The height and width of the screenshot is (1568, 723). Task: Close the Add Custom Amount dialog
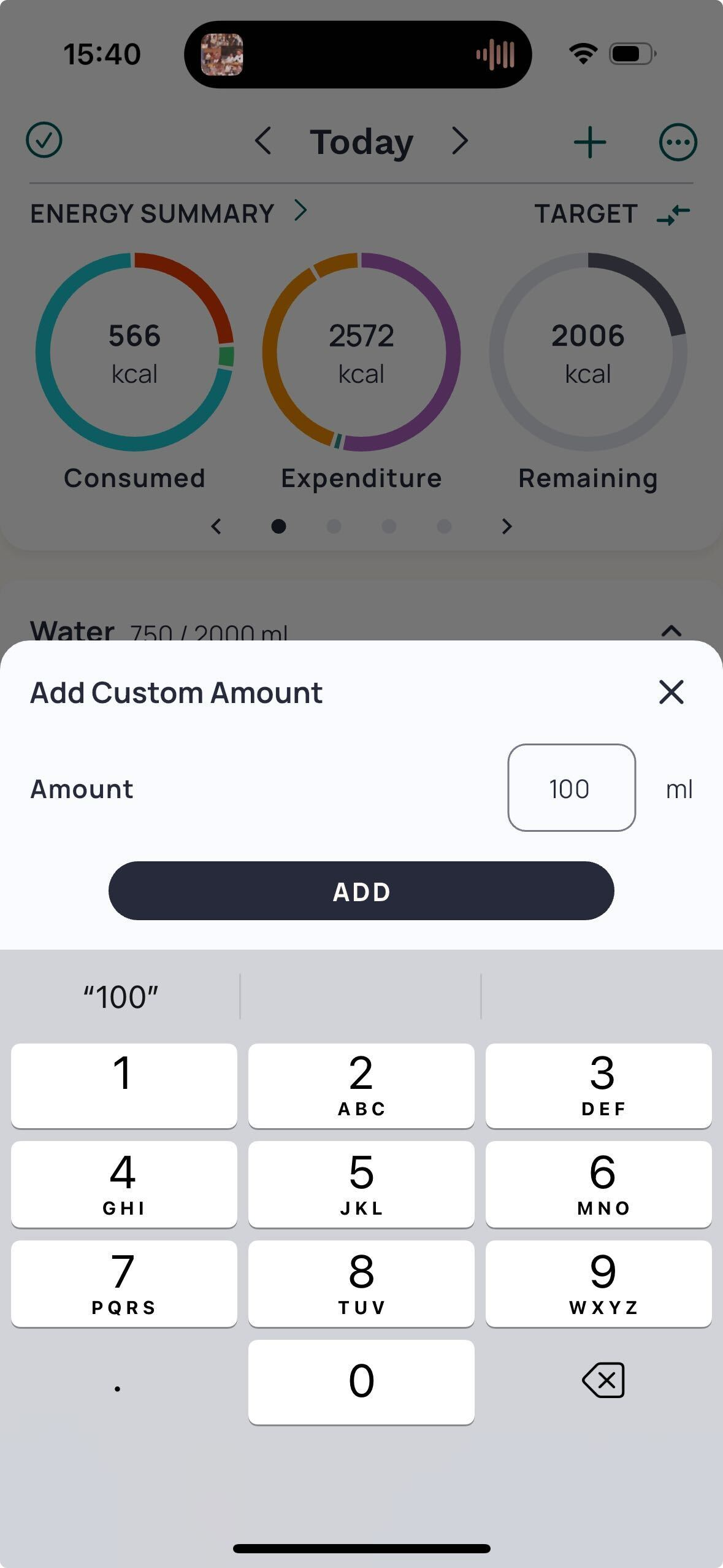(x=671, y=692)
